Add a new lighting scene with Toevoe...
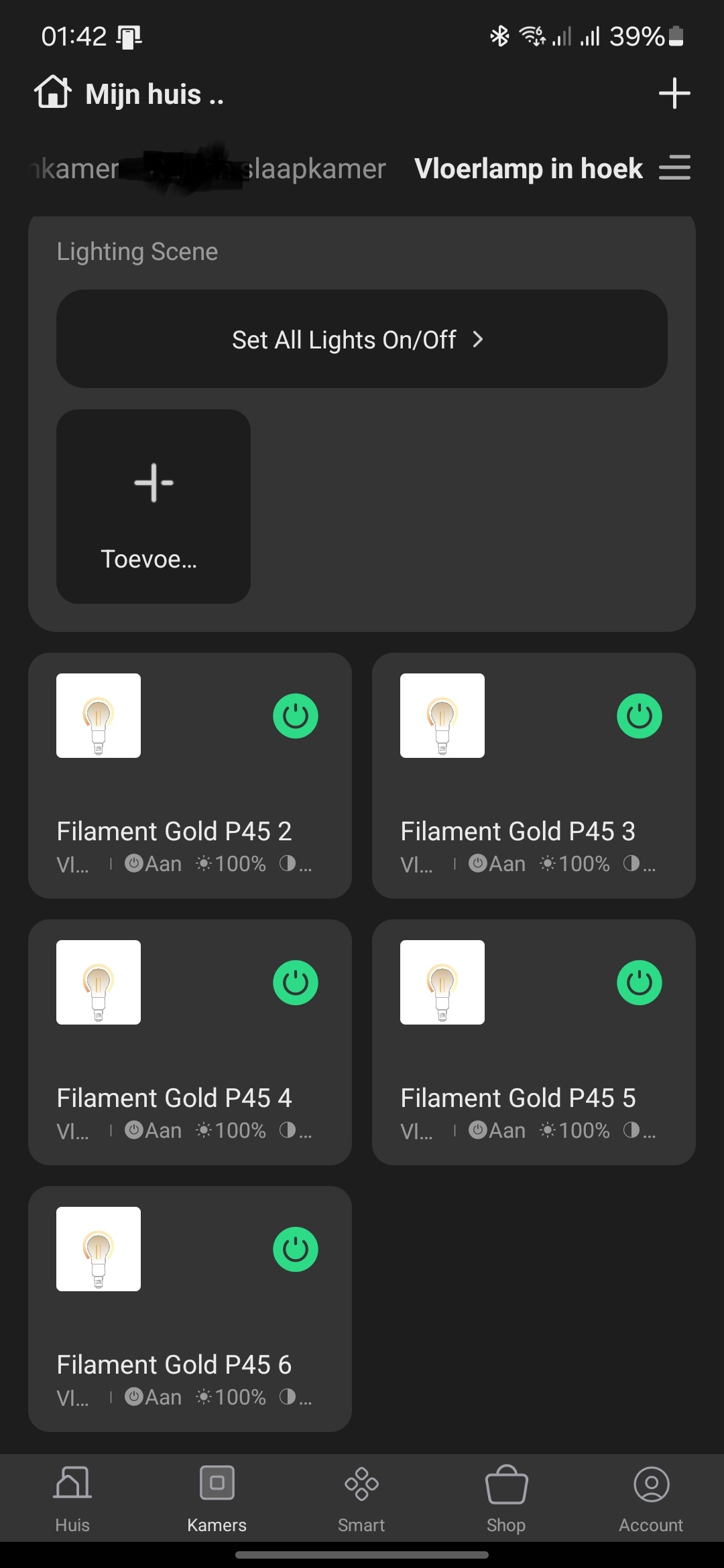The width and height of the screenshot is (724, 1568). coord(154,507)
